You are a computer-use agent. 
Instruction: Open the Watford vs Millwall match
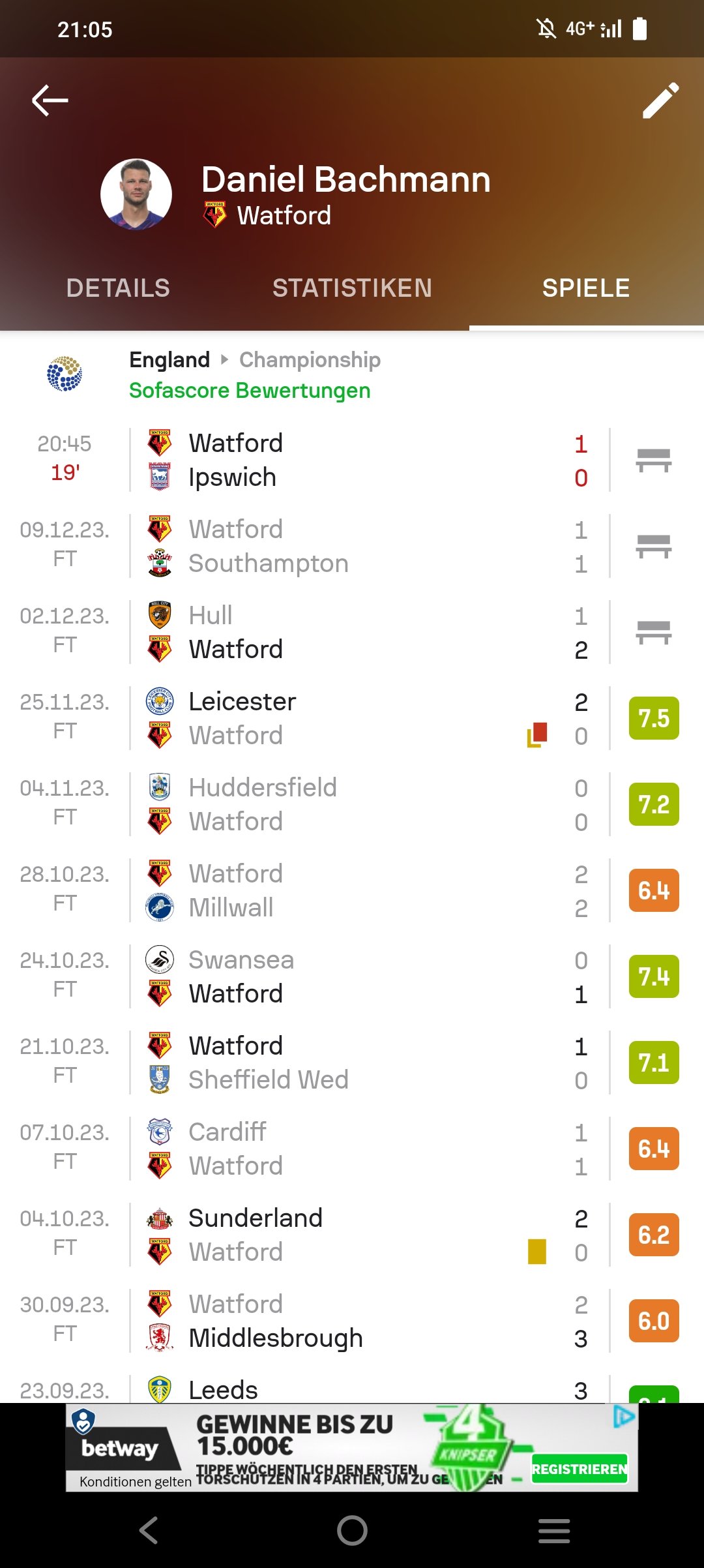tap(352, 890)
